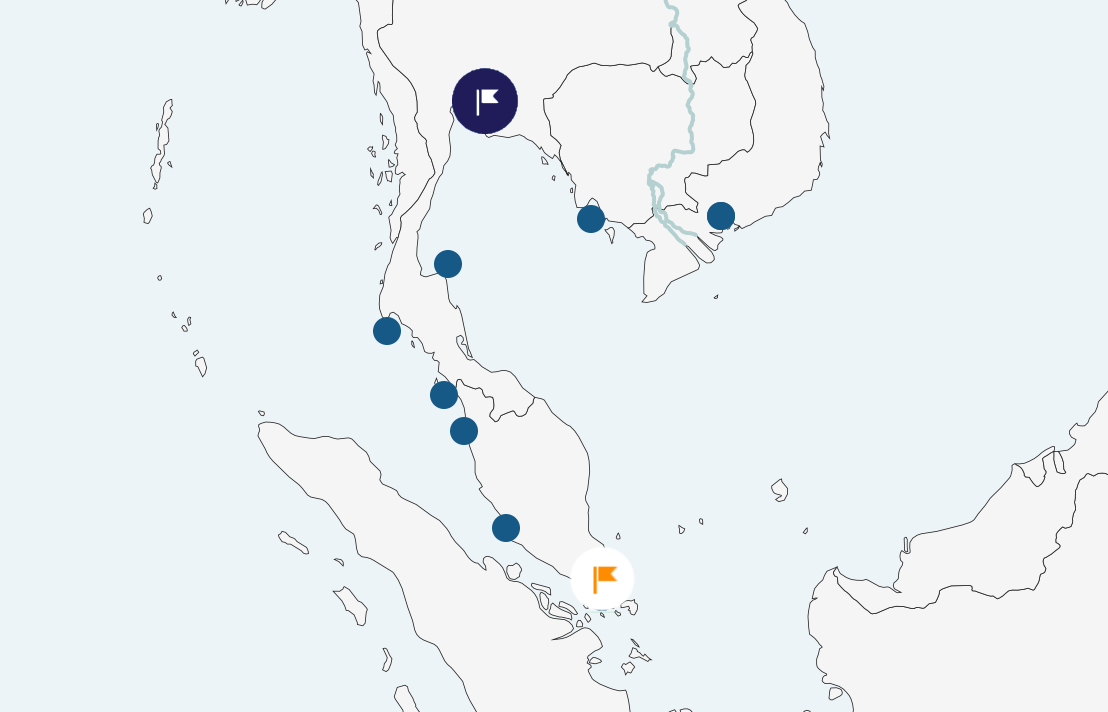Select the orange end flag marker at Singapore

[x=603, y=579]
